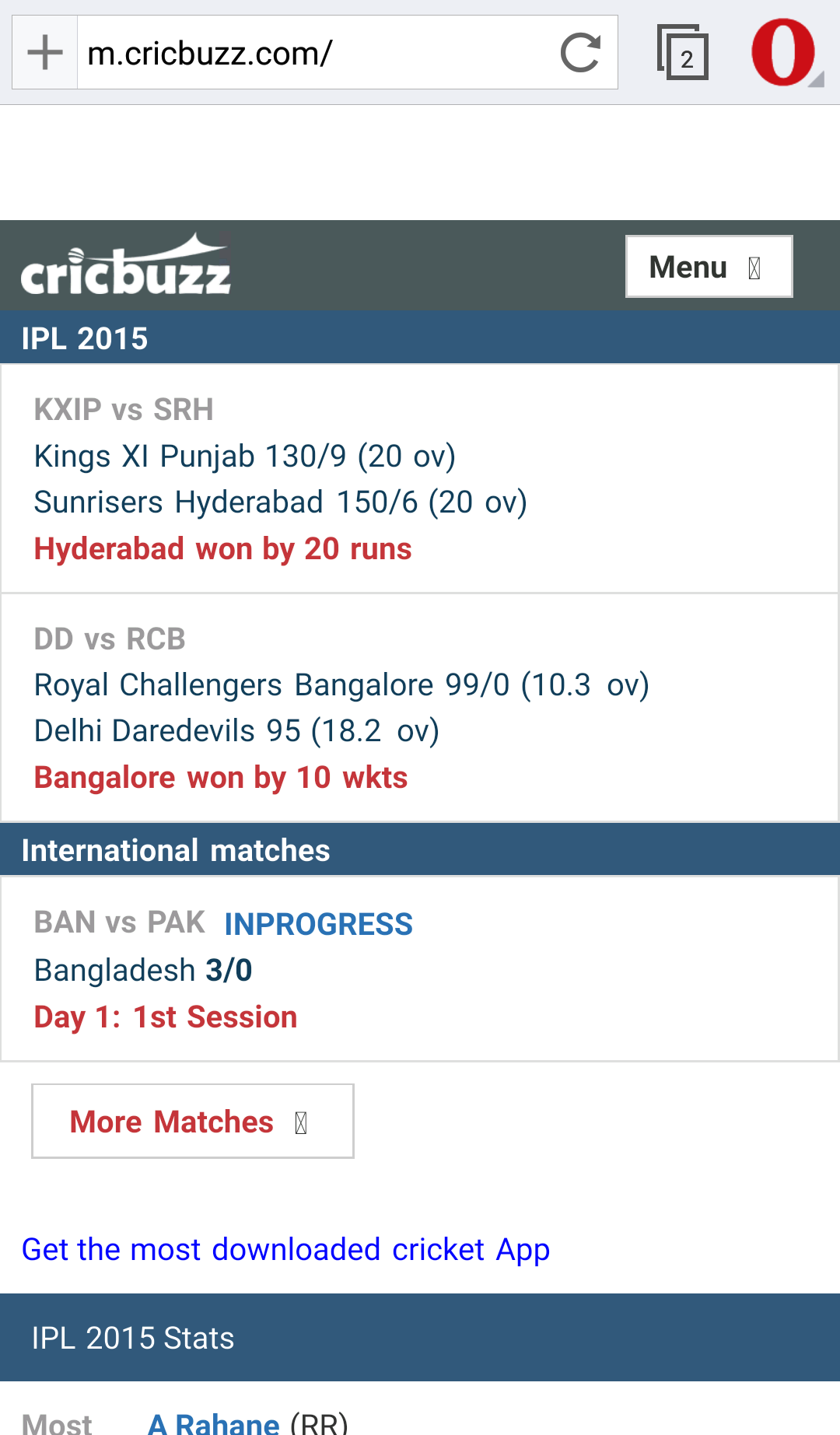Open the live BAN vs PAK match

(x=420, y=968)
